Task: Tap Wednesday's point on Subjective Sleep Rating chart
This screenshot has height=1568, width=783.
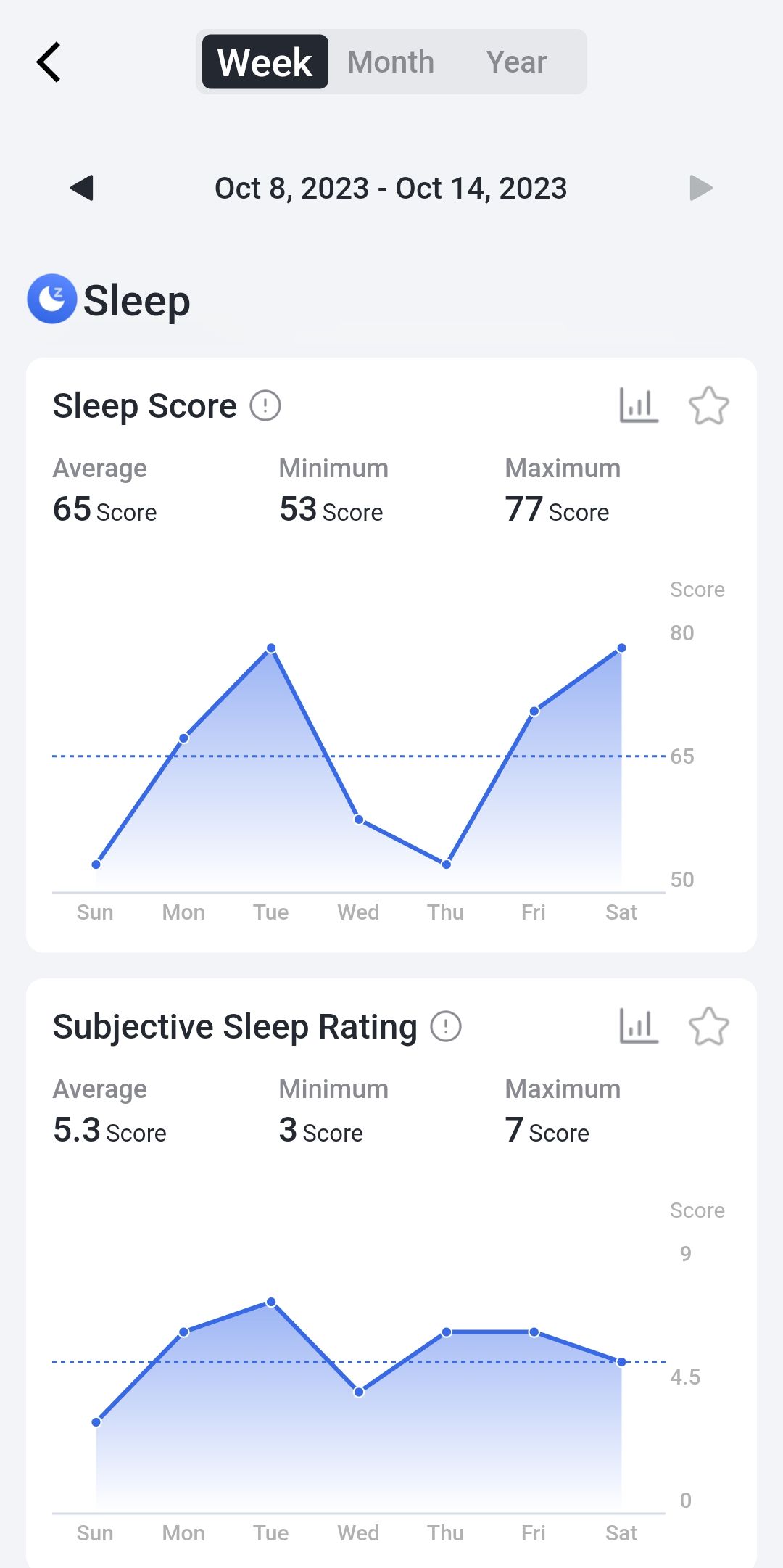Action: coord(359,1392)
